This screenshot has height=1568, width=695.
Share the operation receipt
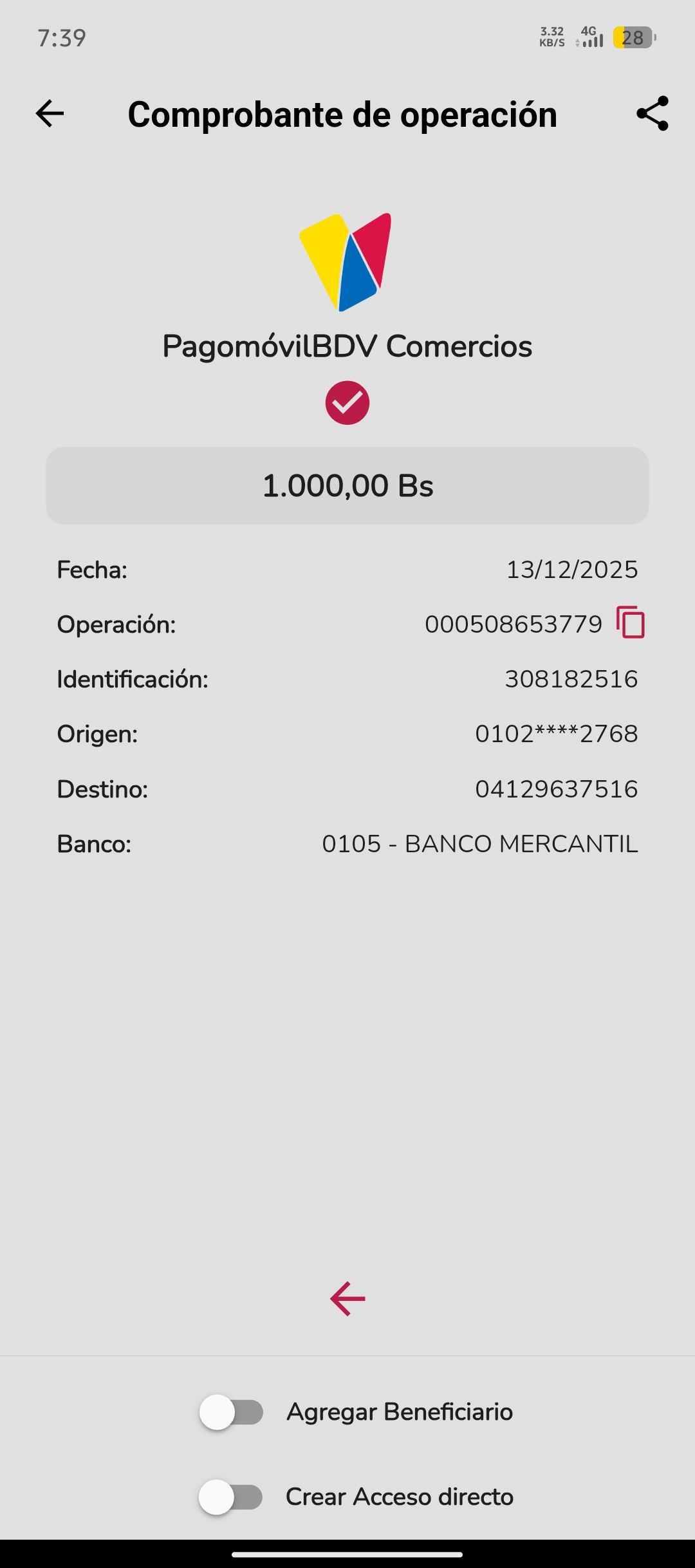(x=653, y=114)
